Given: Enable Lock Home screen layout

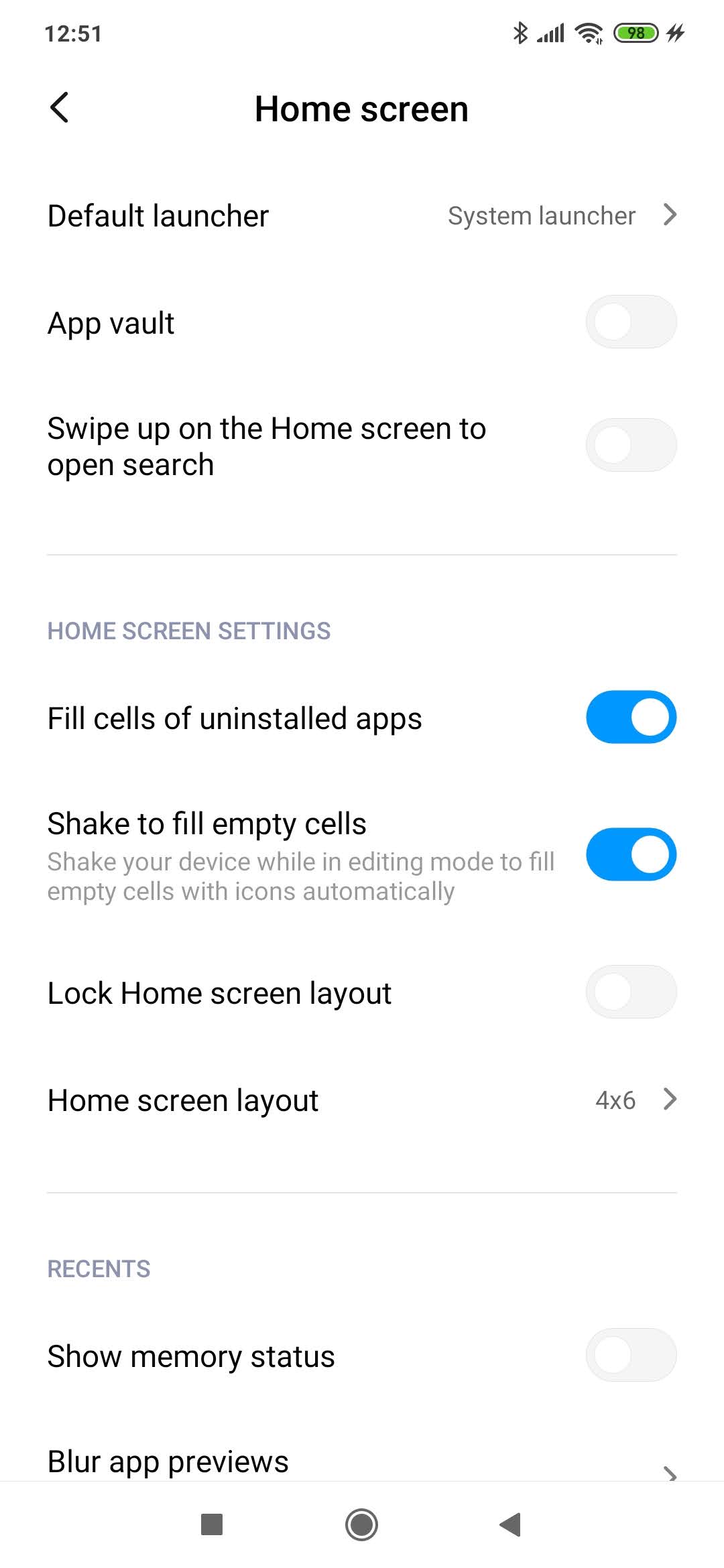Looking at the screenshot, I should pyautogui.click(x=631, y=992).
